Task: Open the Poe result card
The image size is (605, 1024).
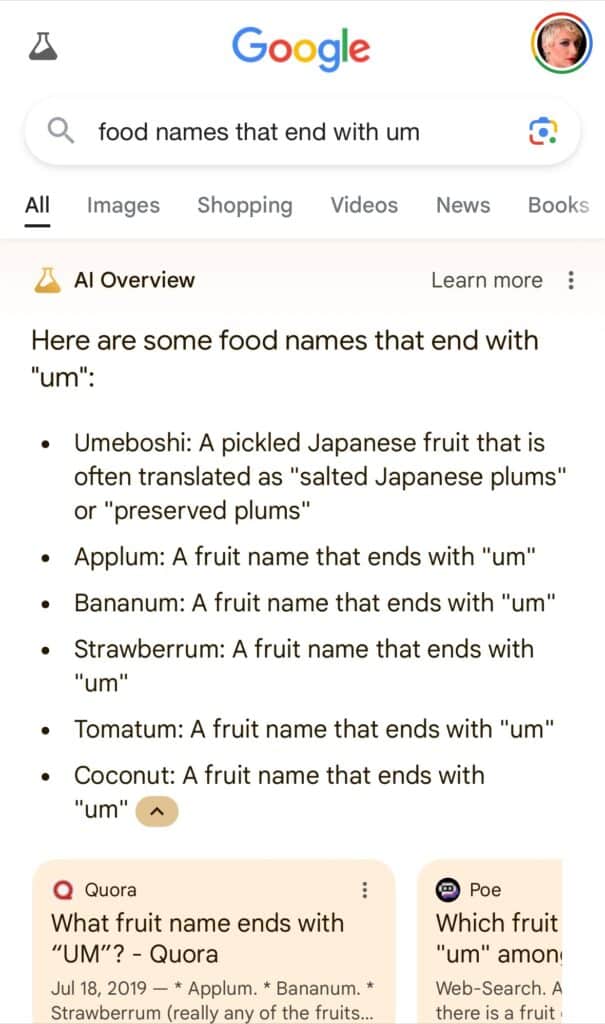Action: click(490, 942)
